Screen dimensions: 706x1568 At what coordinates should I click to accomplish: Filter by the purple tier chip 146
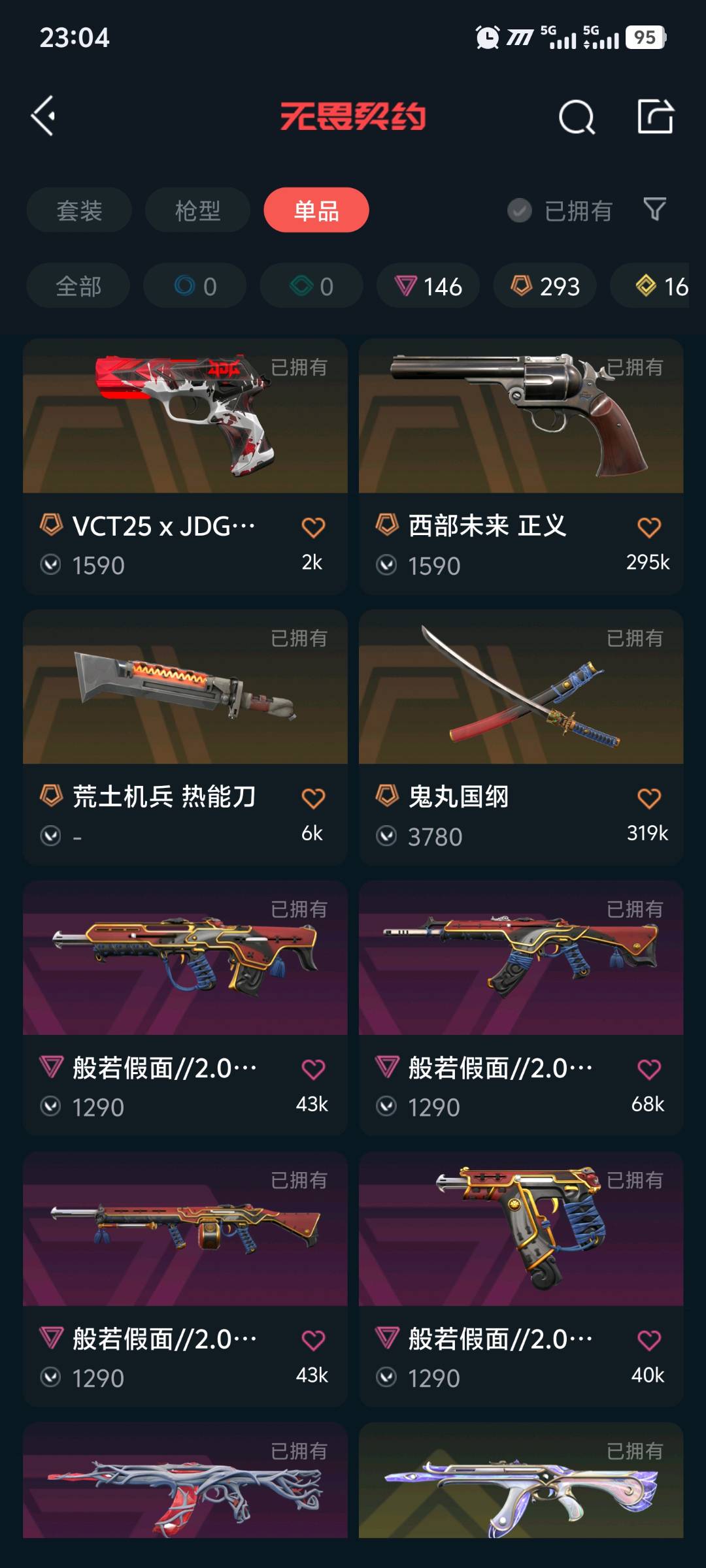tap(428, 286)
